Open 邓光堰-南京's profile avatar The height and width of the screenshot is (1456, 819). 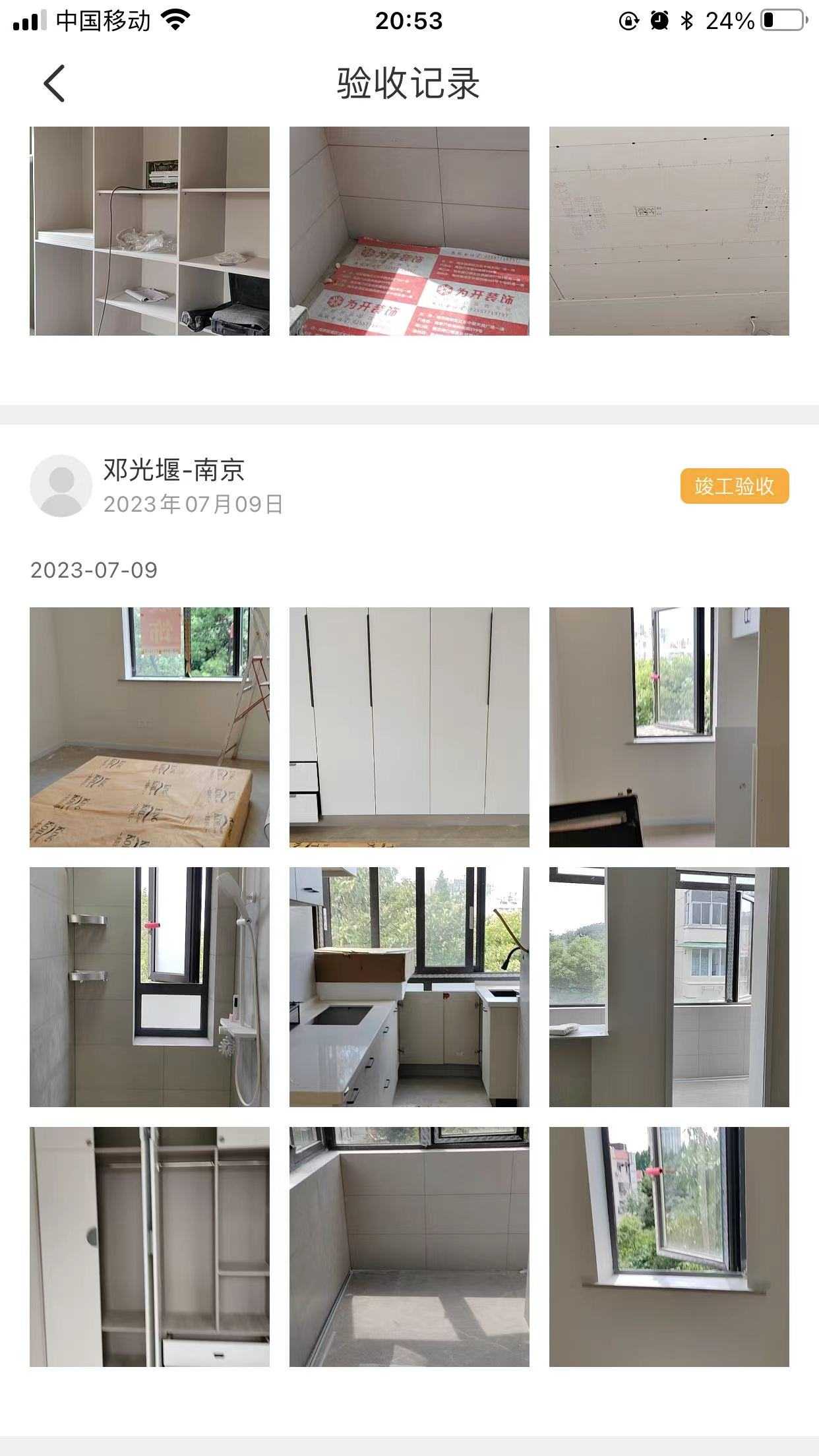pos(61,485)
